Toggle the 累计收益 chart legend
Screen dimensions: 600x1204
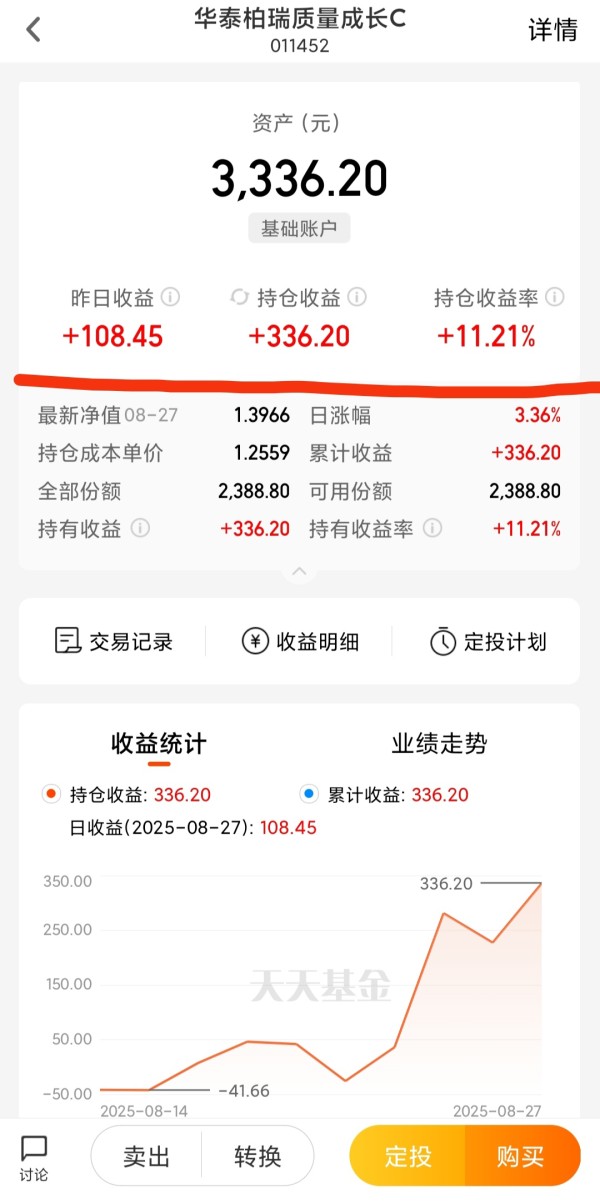pyautogui.click(x=384, y=795)
